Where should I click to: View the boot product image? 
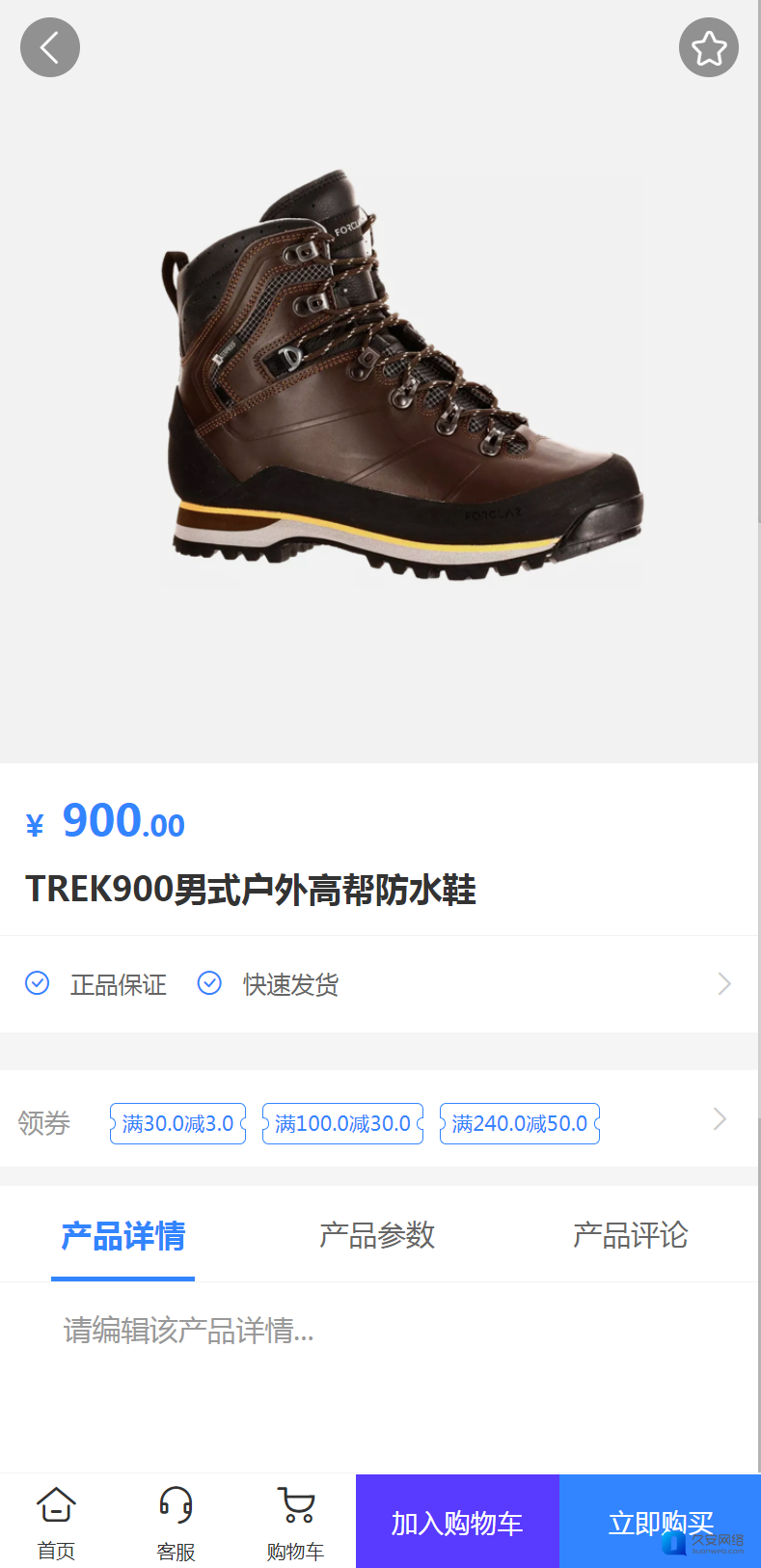pyautogui.click(x=400, y=378)
